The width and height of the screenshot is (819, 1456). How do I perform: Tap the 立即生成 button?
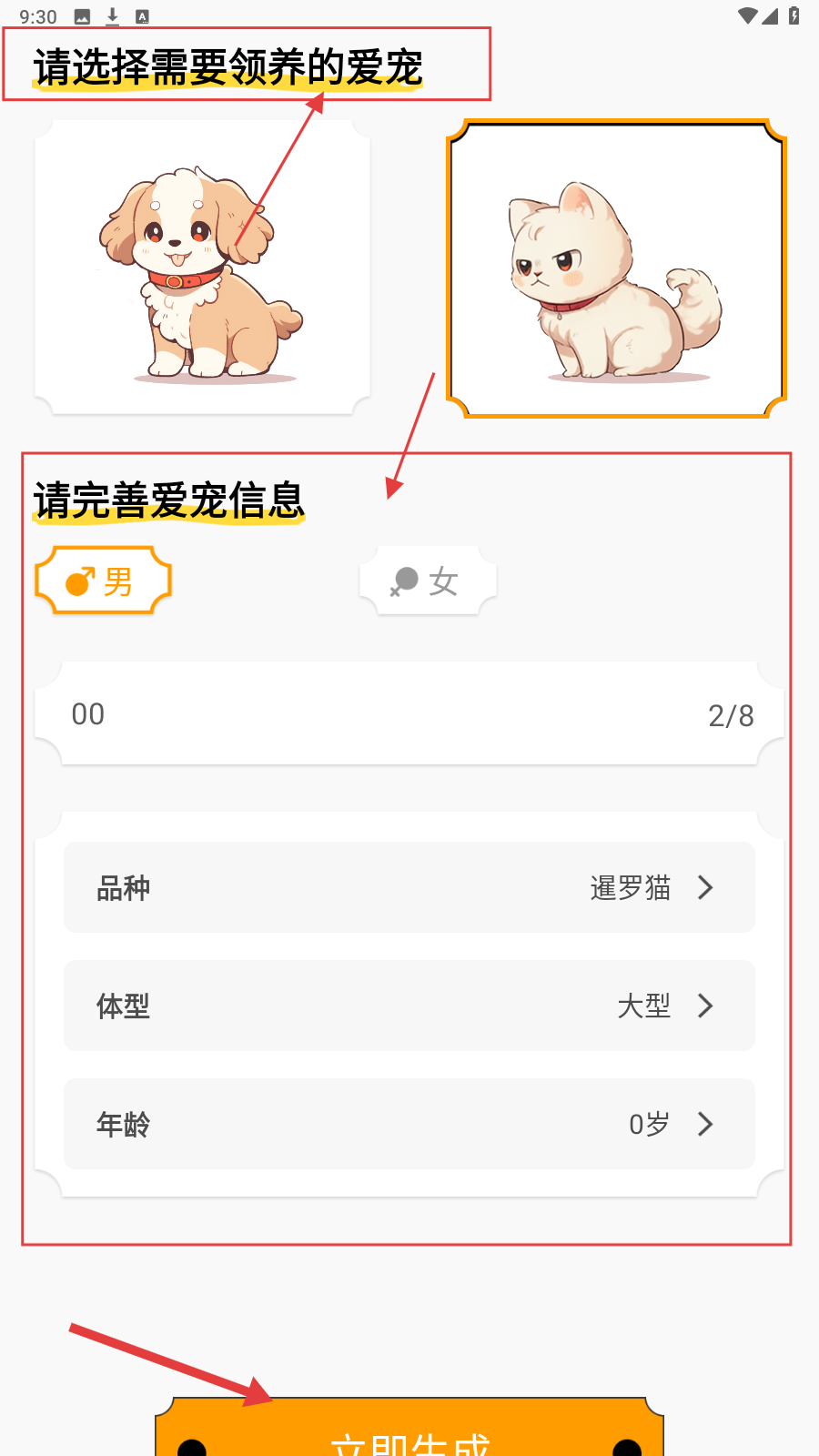(x=409, y=1435)
